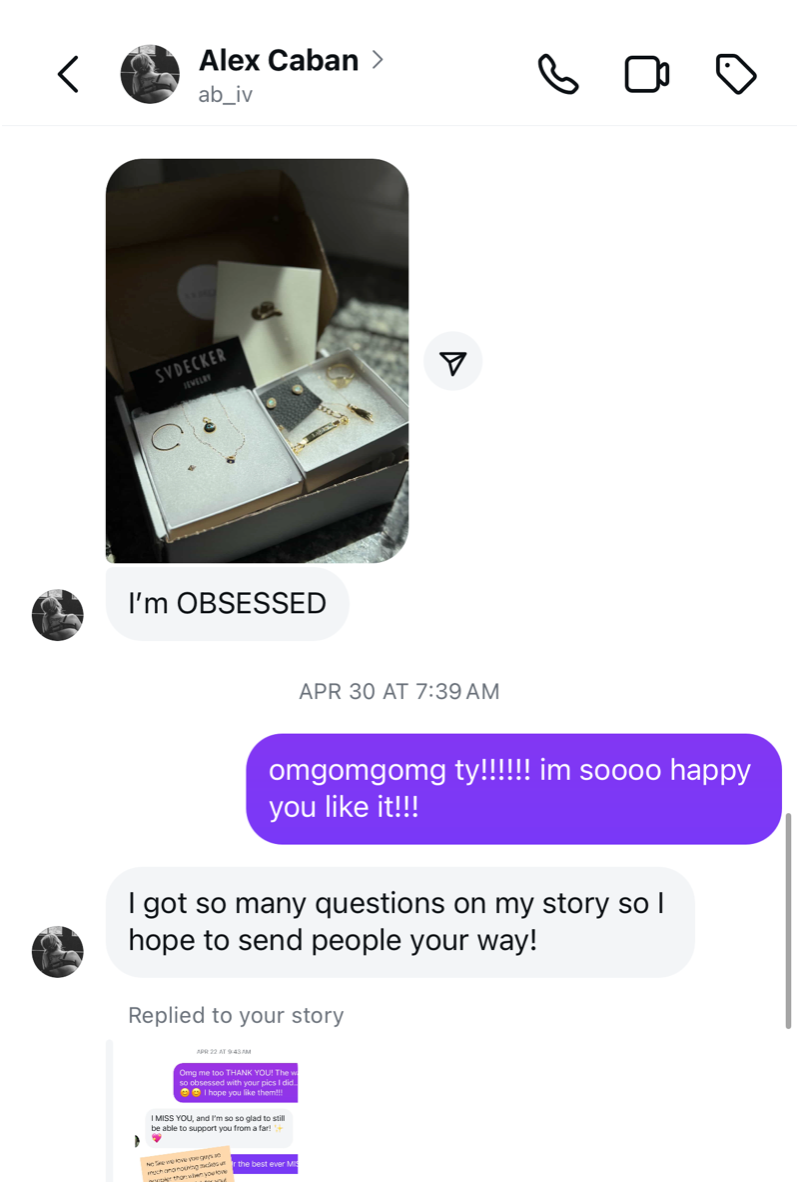804x1182 pixels.
Task: Open Alex Caban's profile details
Action: (x=278, y=61)
